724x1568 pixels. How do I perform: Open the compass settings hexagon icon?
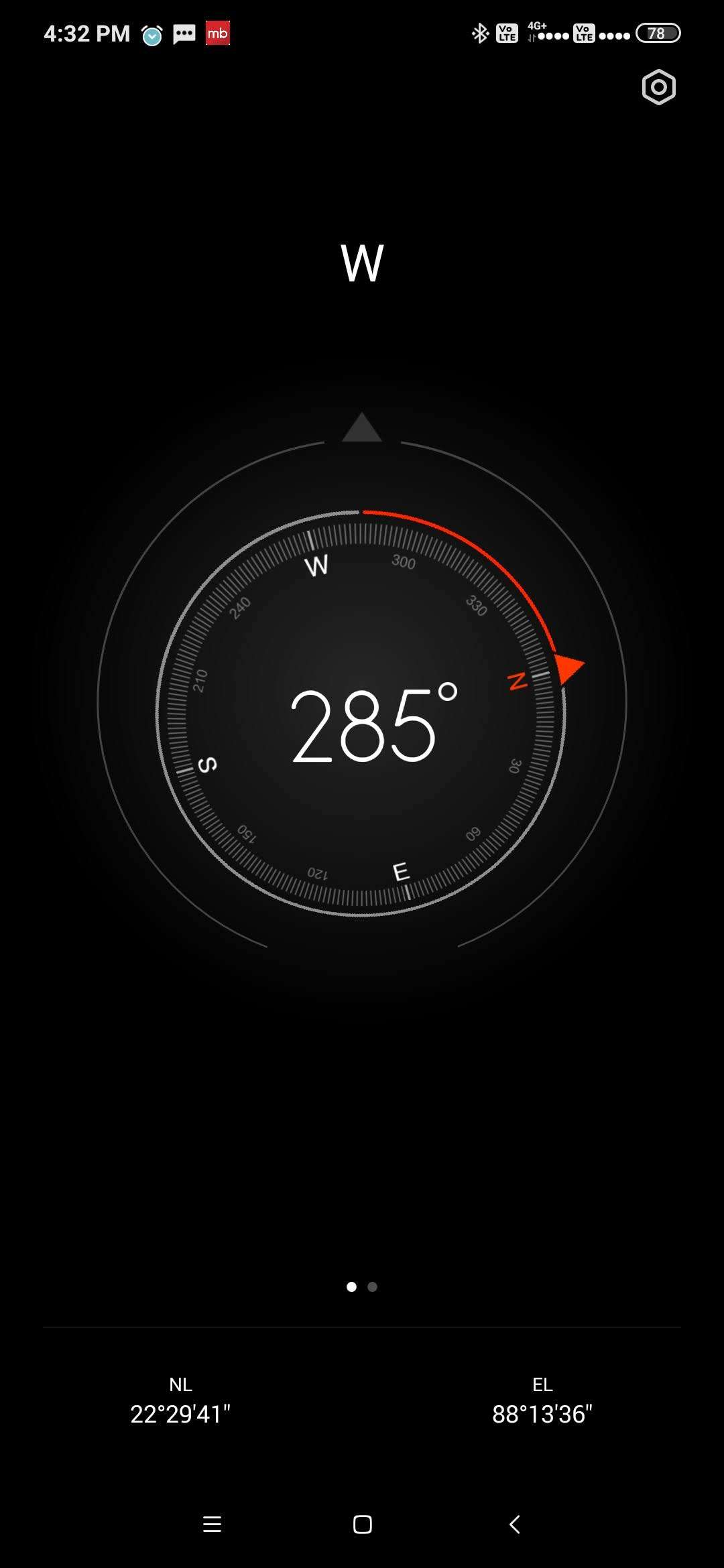(658, 87)
